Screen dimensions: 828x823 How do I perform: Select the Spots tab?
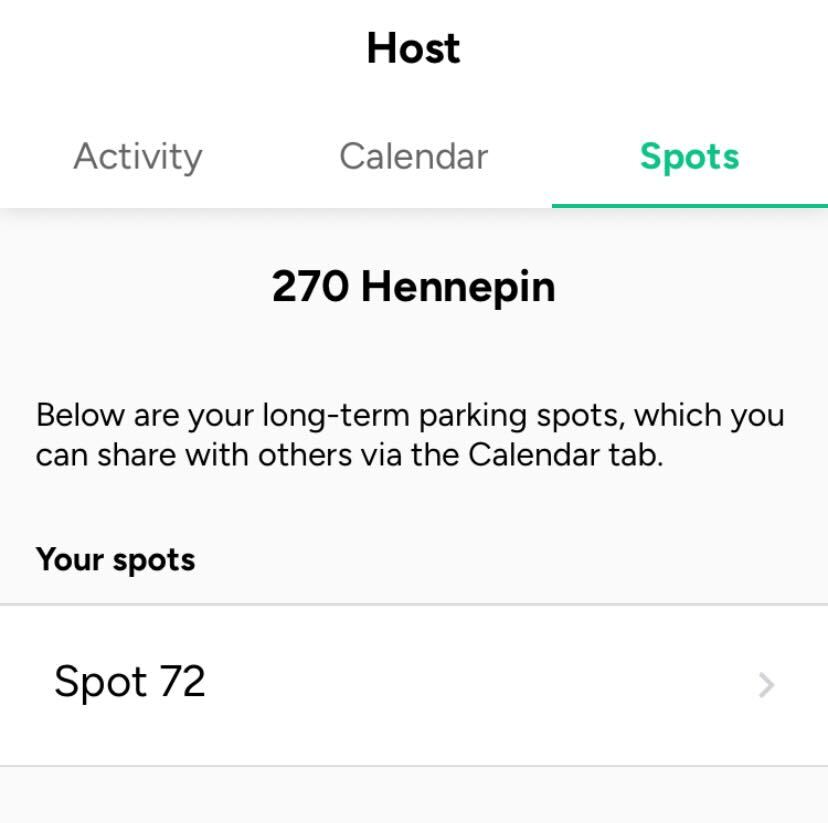point(689,157)
